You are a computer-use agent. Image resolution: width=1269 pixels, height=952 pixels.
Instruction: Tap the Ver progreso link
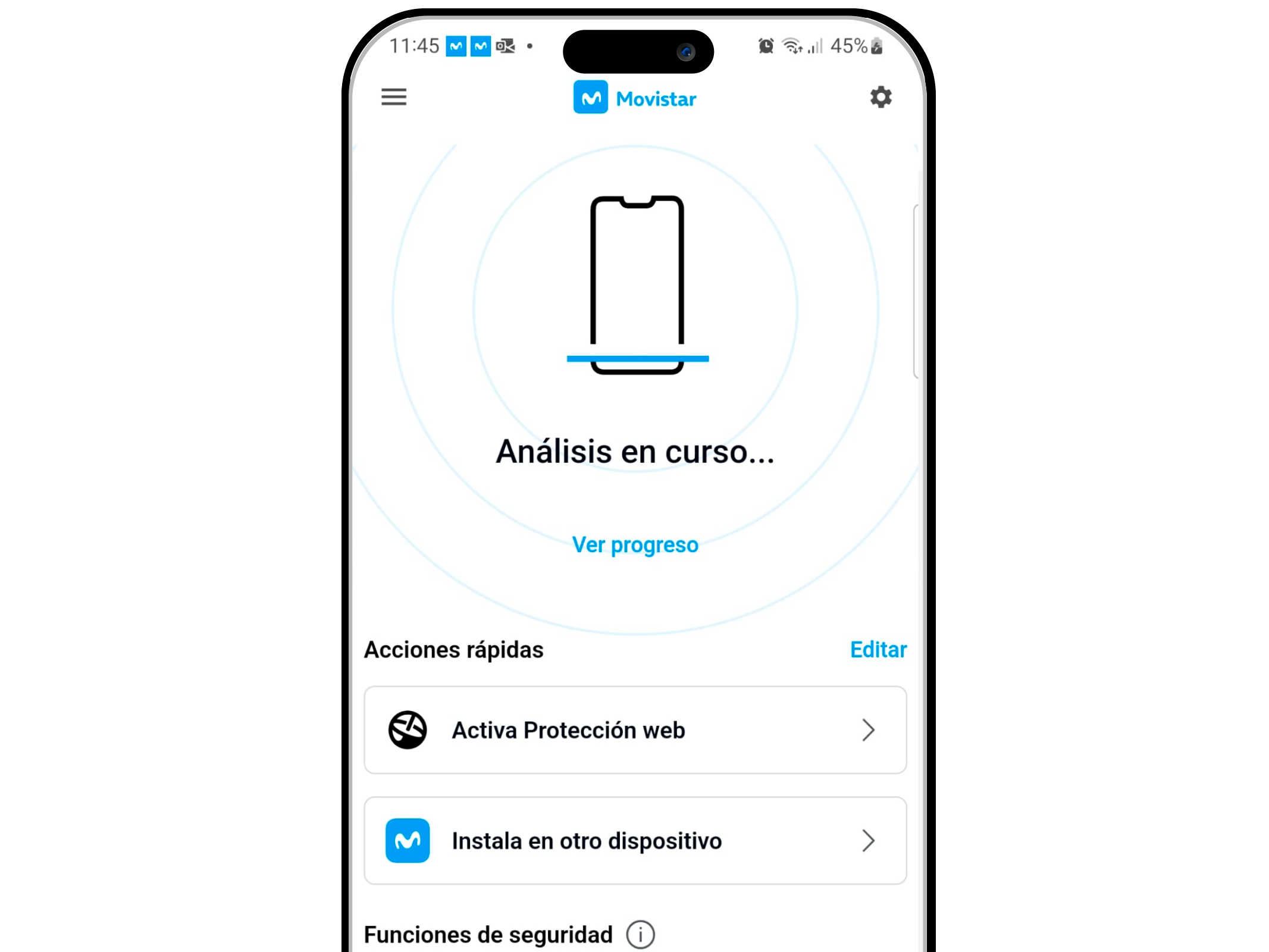pos(635,544)
